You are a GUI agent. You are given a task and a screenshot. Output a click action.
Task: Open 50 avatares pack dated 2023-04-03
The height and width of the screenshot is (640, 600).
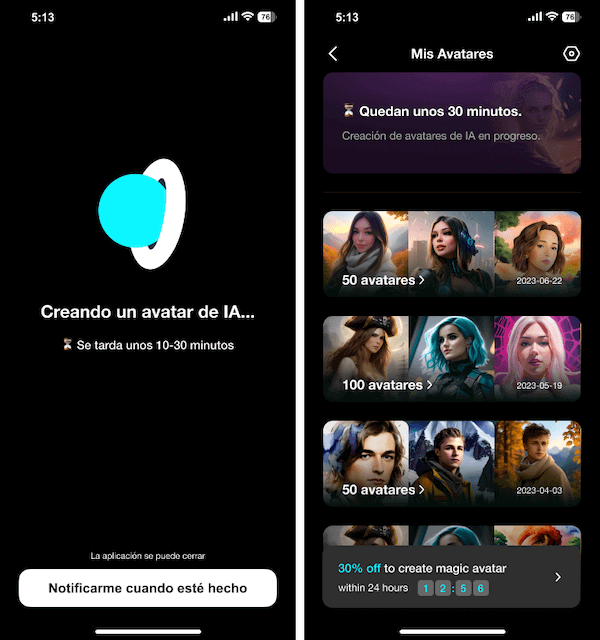(x=451, y=463)
